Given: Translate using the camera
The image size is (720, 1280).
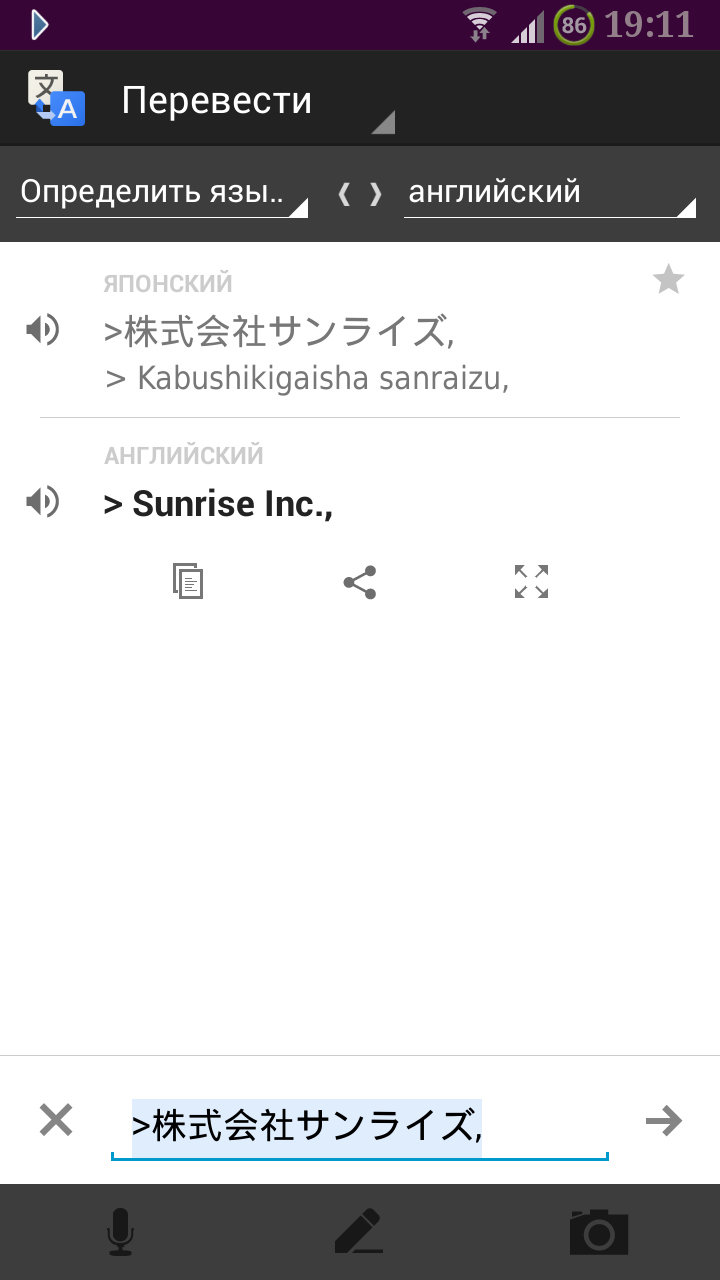Looking at the screenshot, I should (x=599, y=1232).
